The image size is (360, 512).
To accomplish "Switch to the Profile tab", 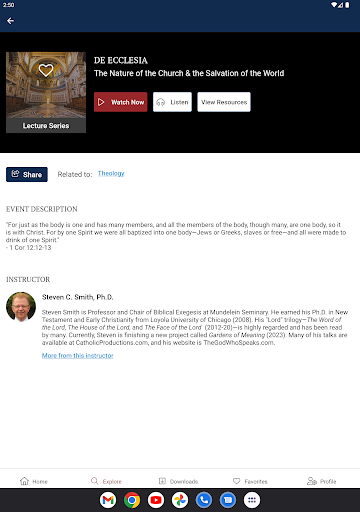I will [x=322, y=481].
